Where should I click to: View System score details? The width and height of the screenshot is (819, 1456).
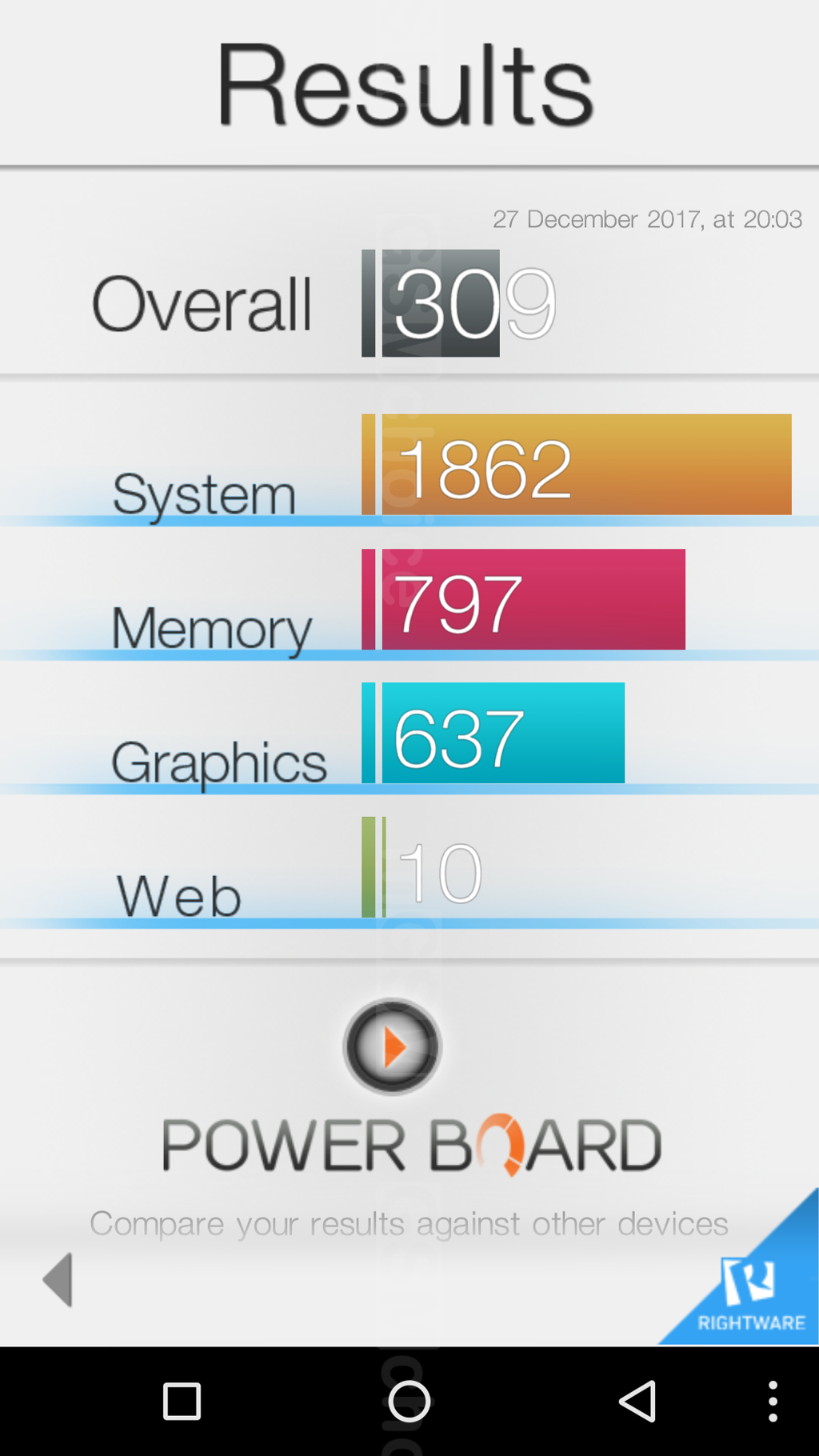pos(576,465)
